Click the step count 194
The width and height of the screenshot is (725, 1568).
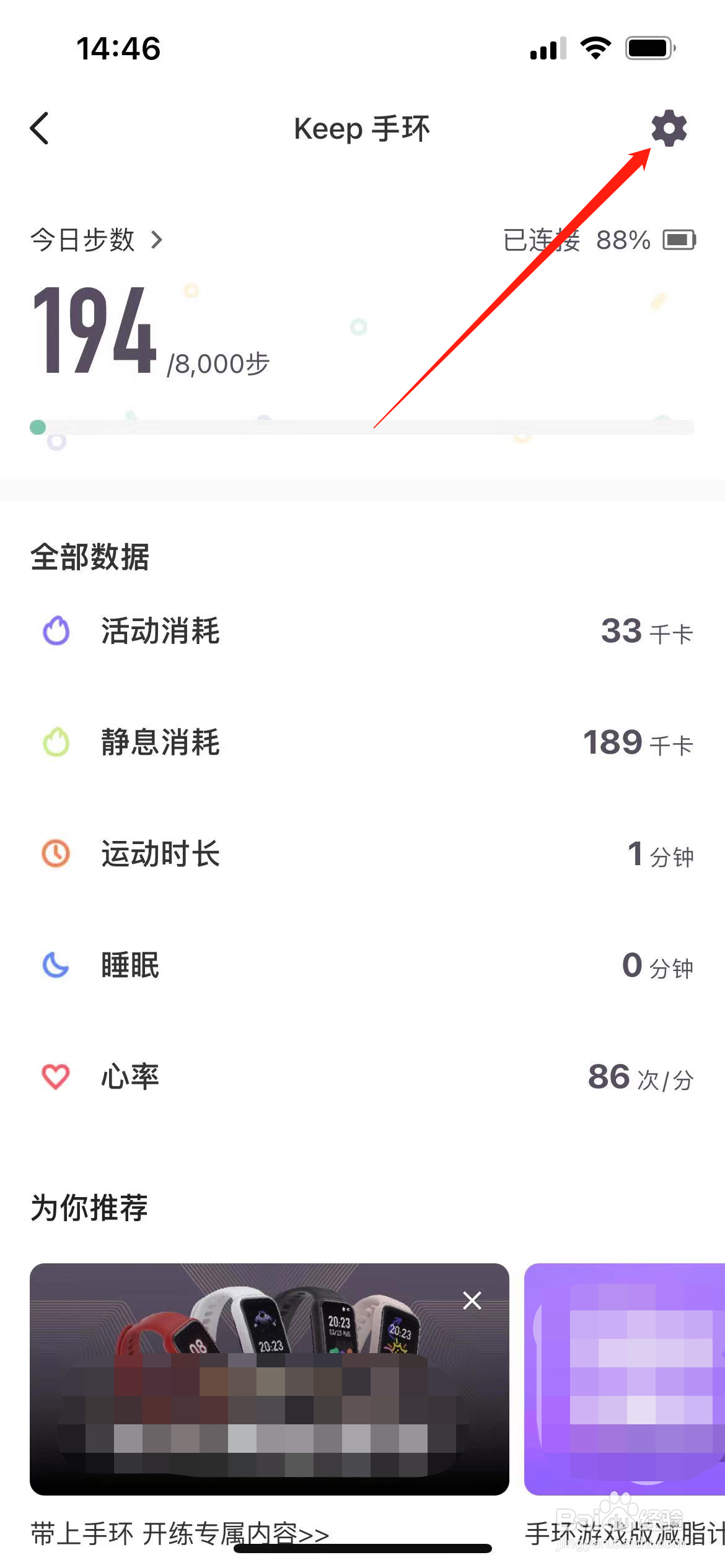pyautogui.click(x=93, y=328)
